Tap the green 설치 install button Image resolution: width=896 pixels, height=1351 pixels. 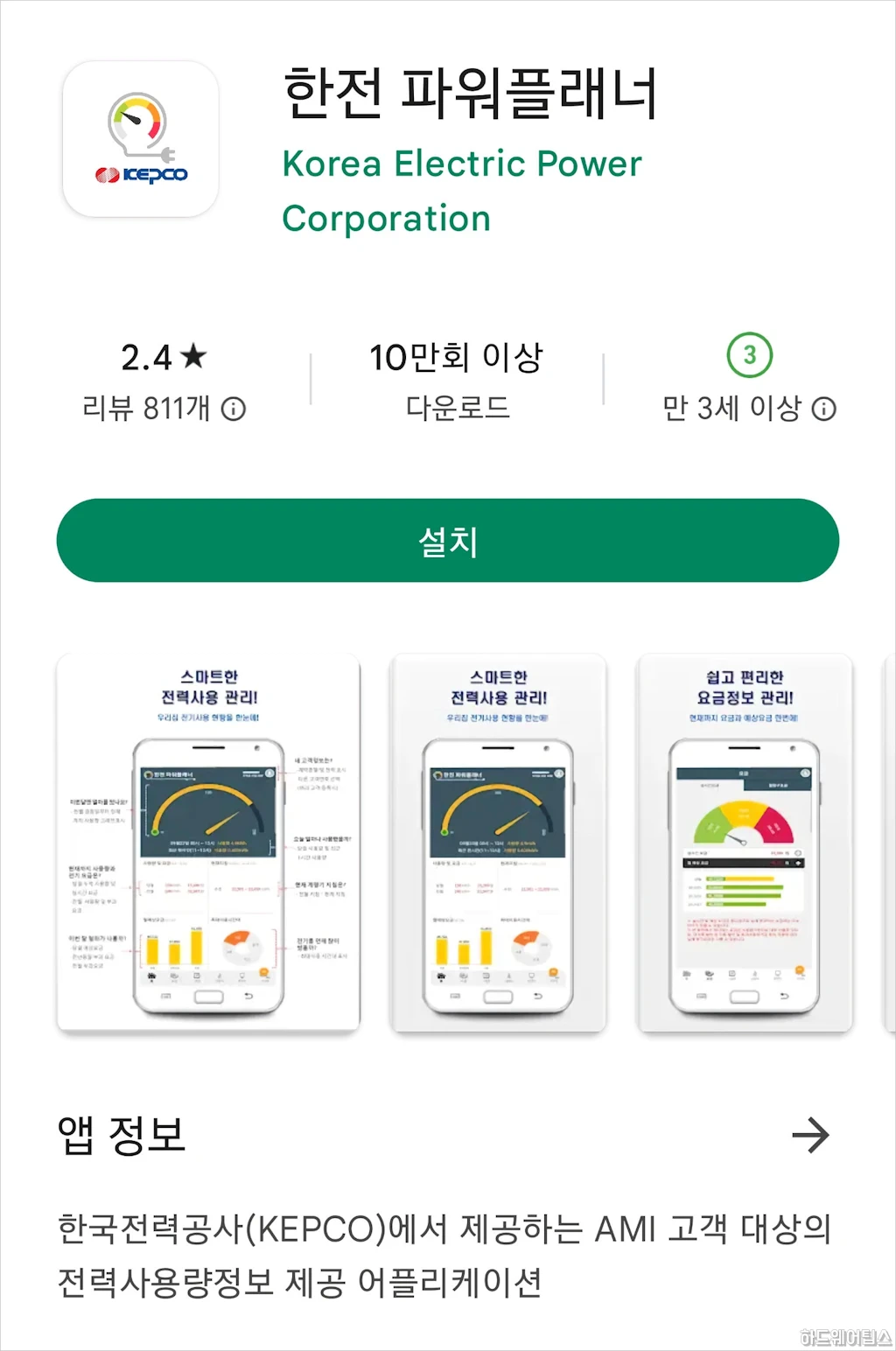point(447,541)
